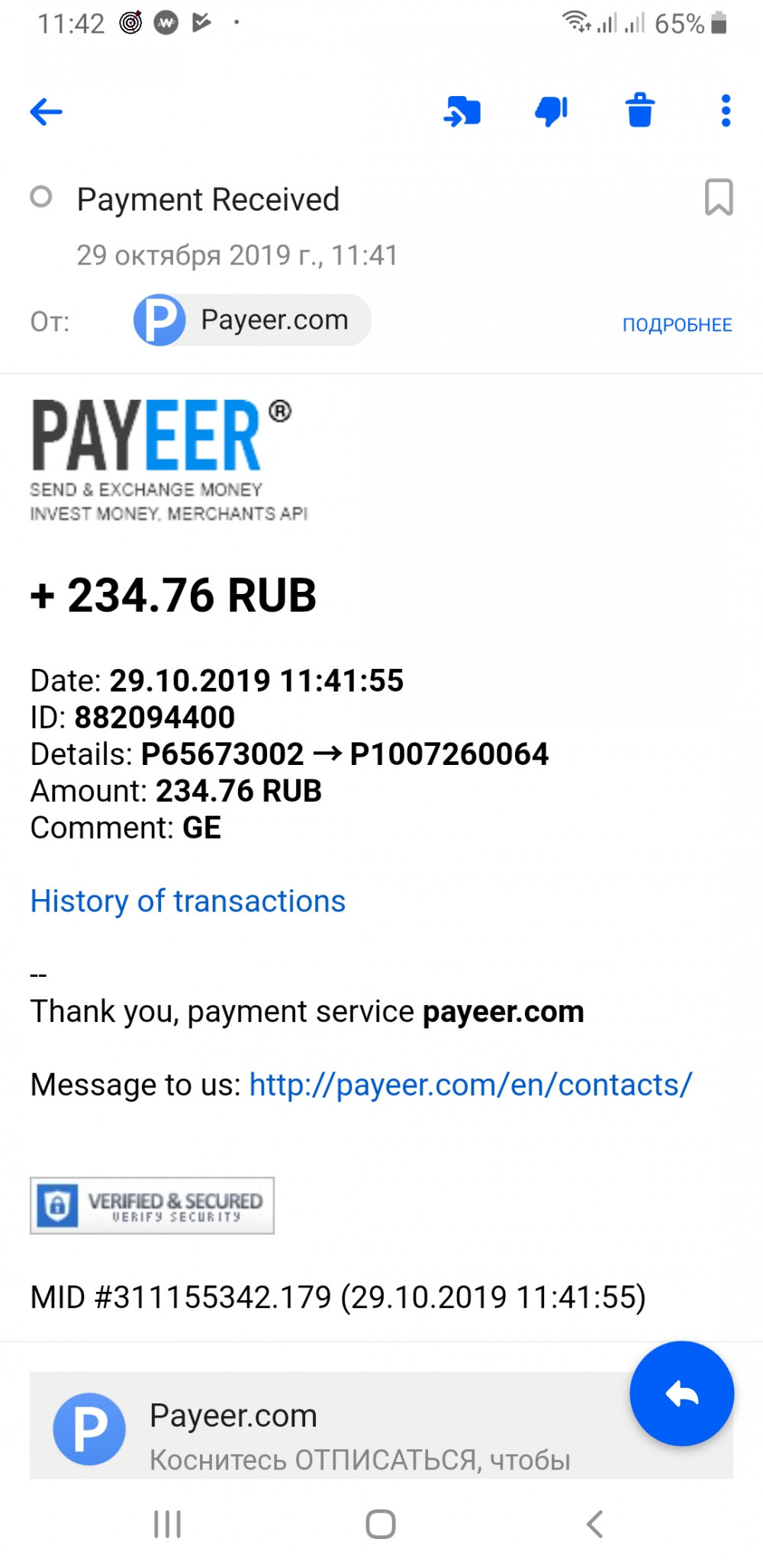Mark this email as spam

[551, 111]
